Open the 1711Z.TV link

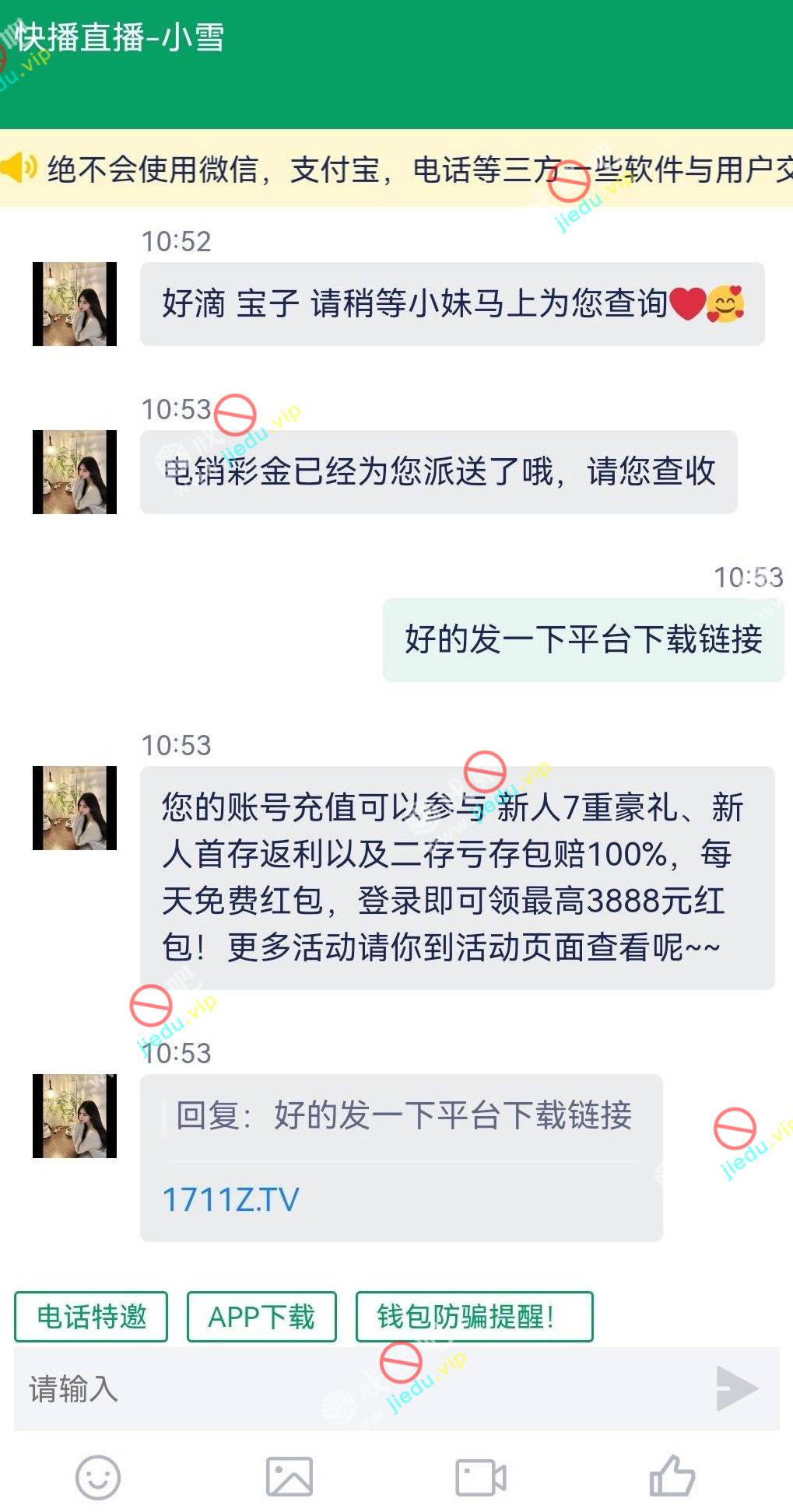230,1199
